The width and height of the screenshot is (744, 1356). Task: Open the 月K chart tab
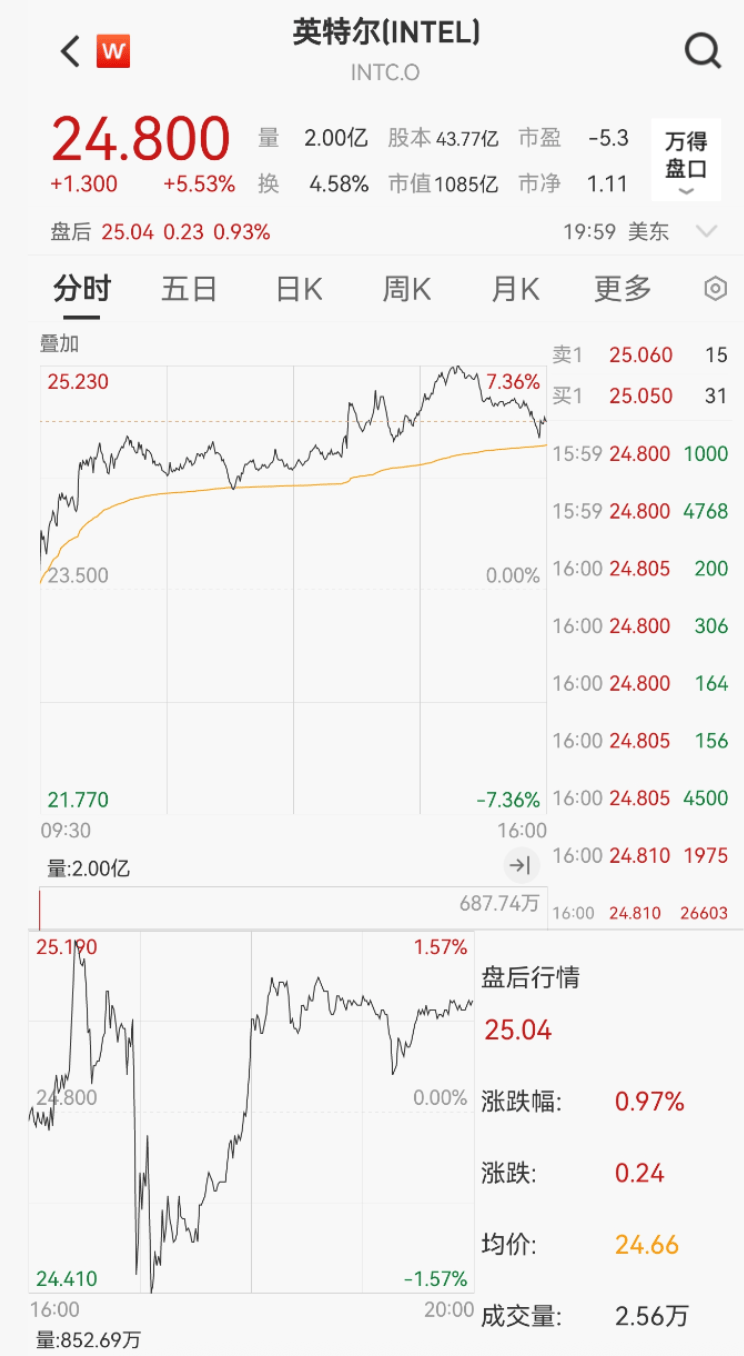coord(515,289)
